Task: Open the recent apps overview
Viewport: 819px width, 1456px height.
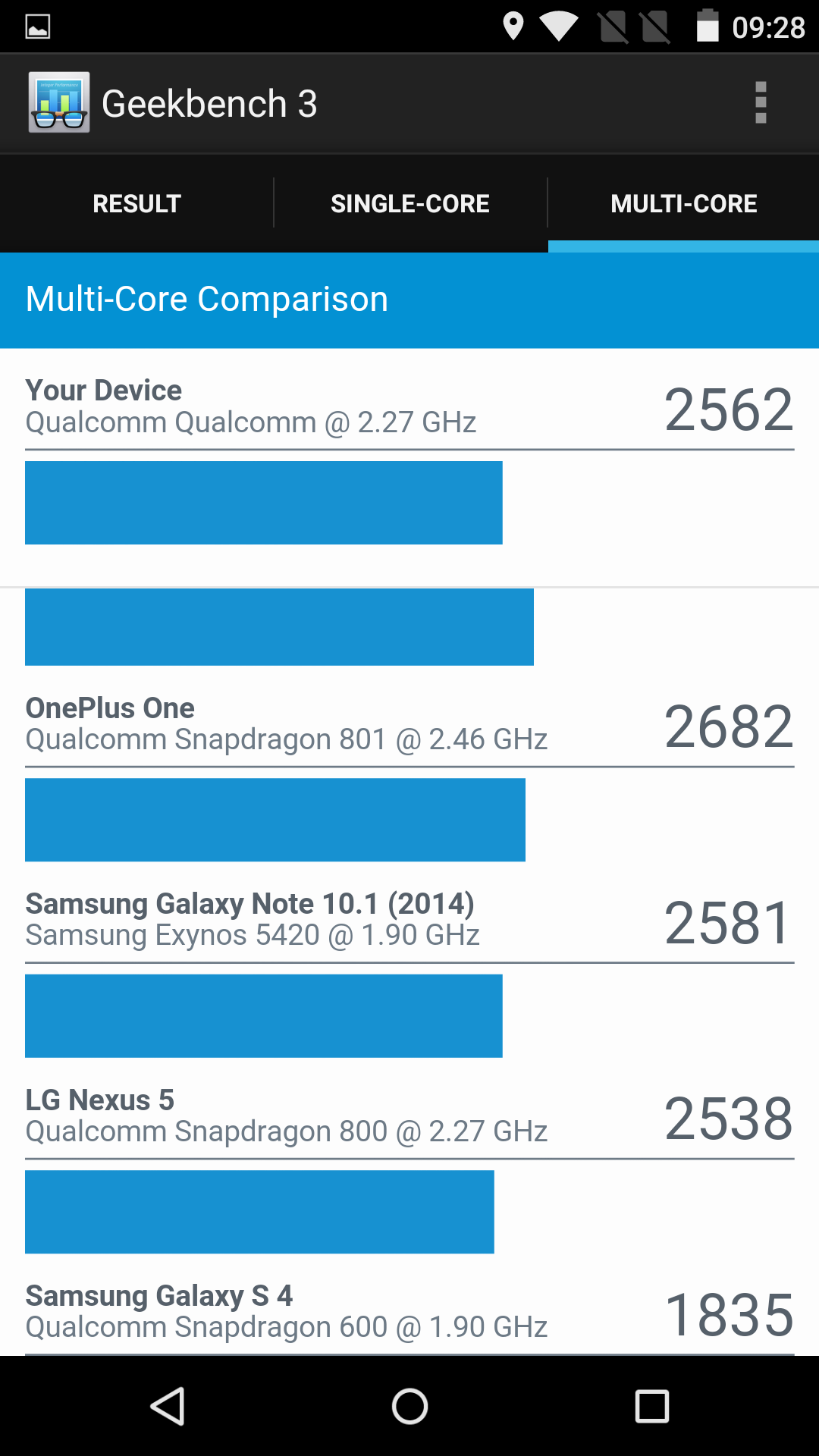Action: [651, 1407]
